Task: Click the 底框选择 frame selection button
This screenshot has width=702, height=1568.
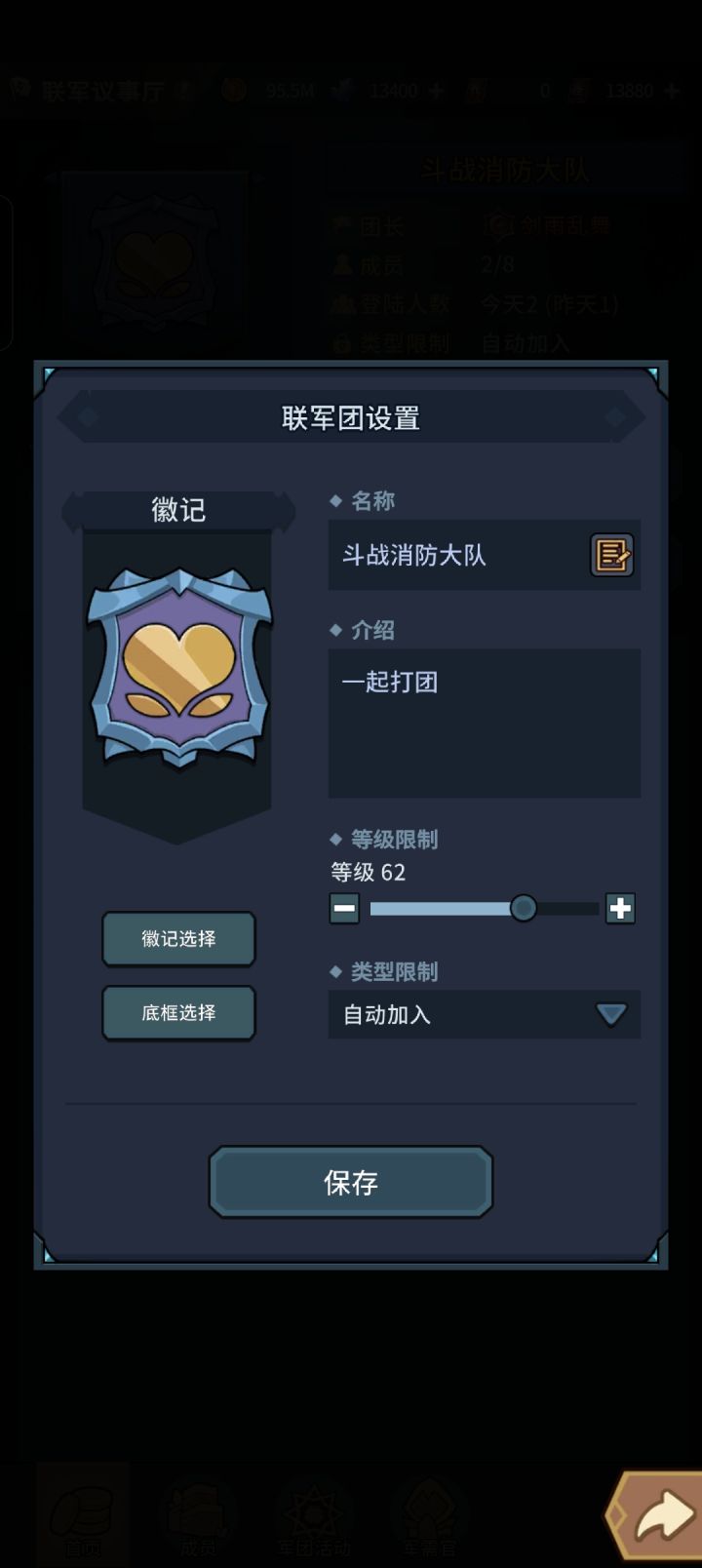Action: click(178, 1012)
